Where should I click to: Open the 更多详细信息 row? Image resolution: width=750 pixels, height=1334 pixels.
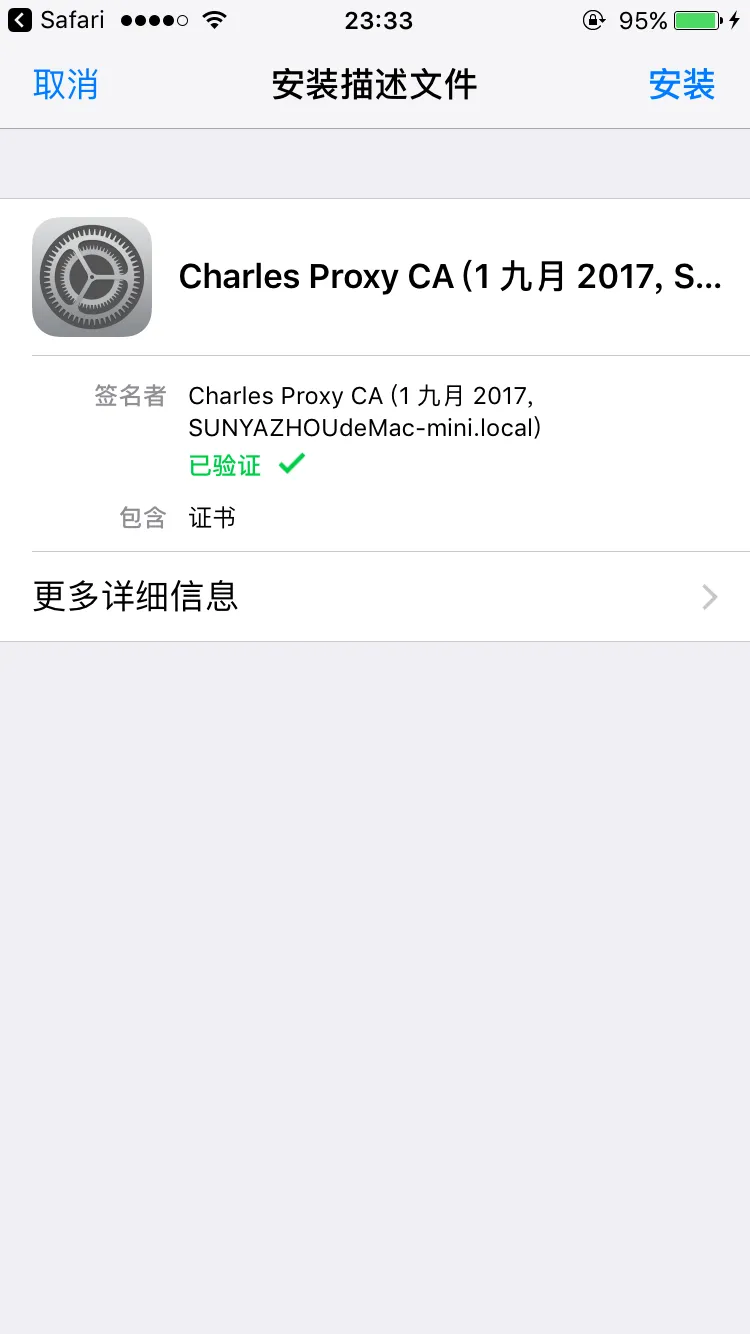point(375,597)
